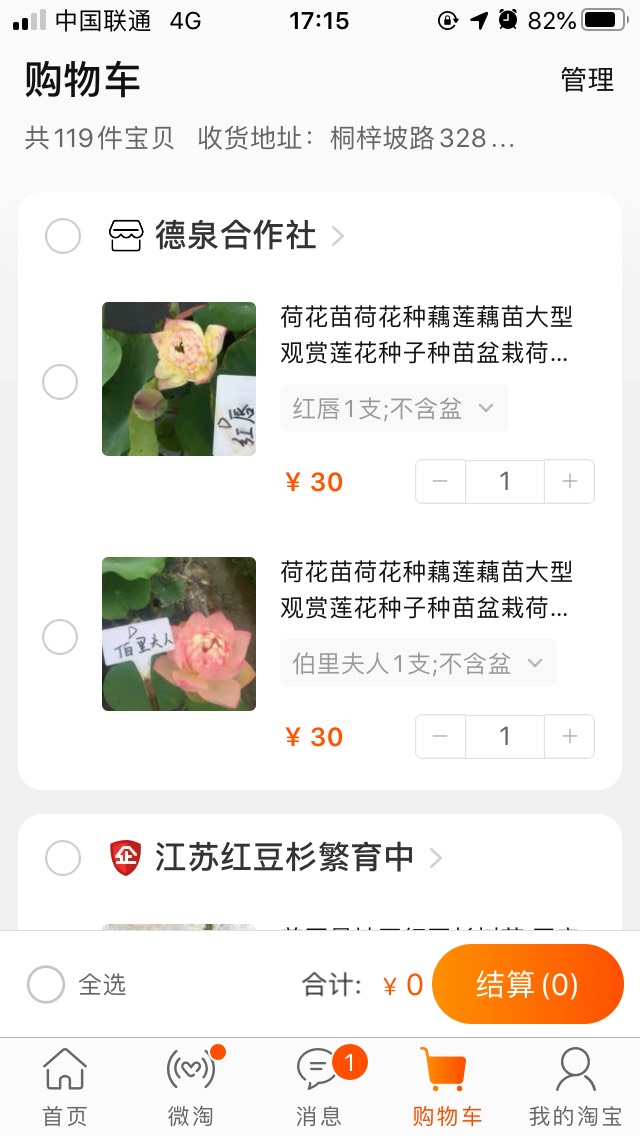Increase quantity of the 伯里夫人 lotus
640x1136 pixels.
click(x=570, y=736)
